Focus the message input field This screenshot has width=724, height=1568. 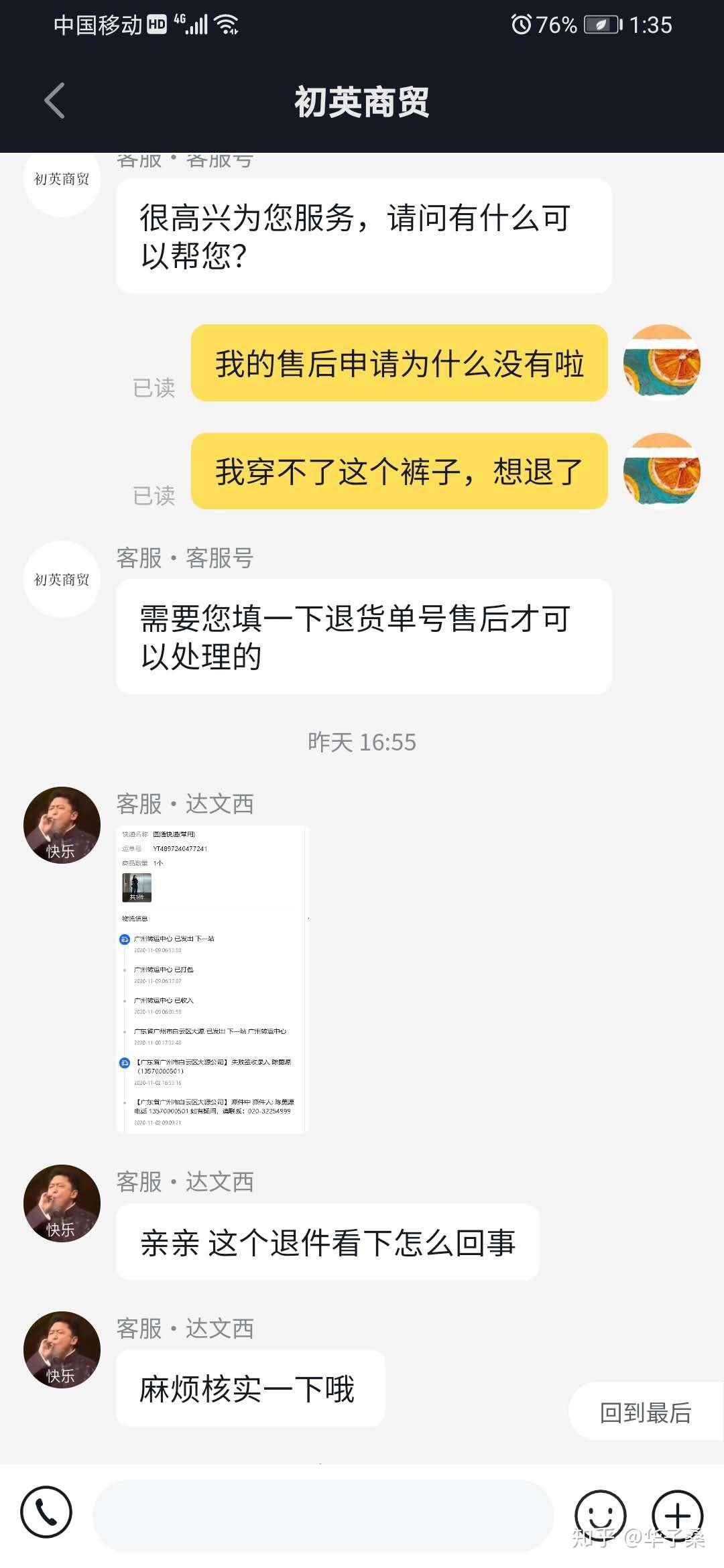pyautogui.click(x=322, y=1515)
